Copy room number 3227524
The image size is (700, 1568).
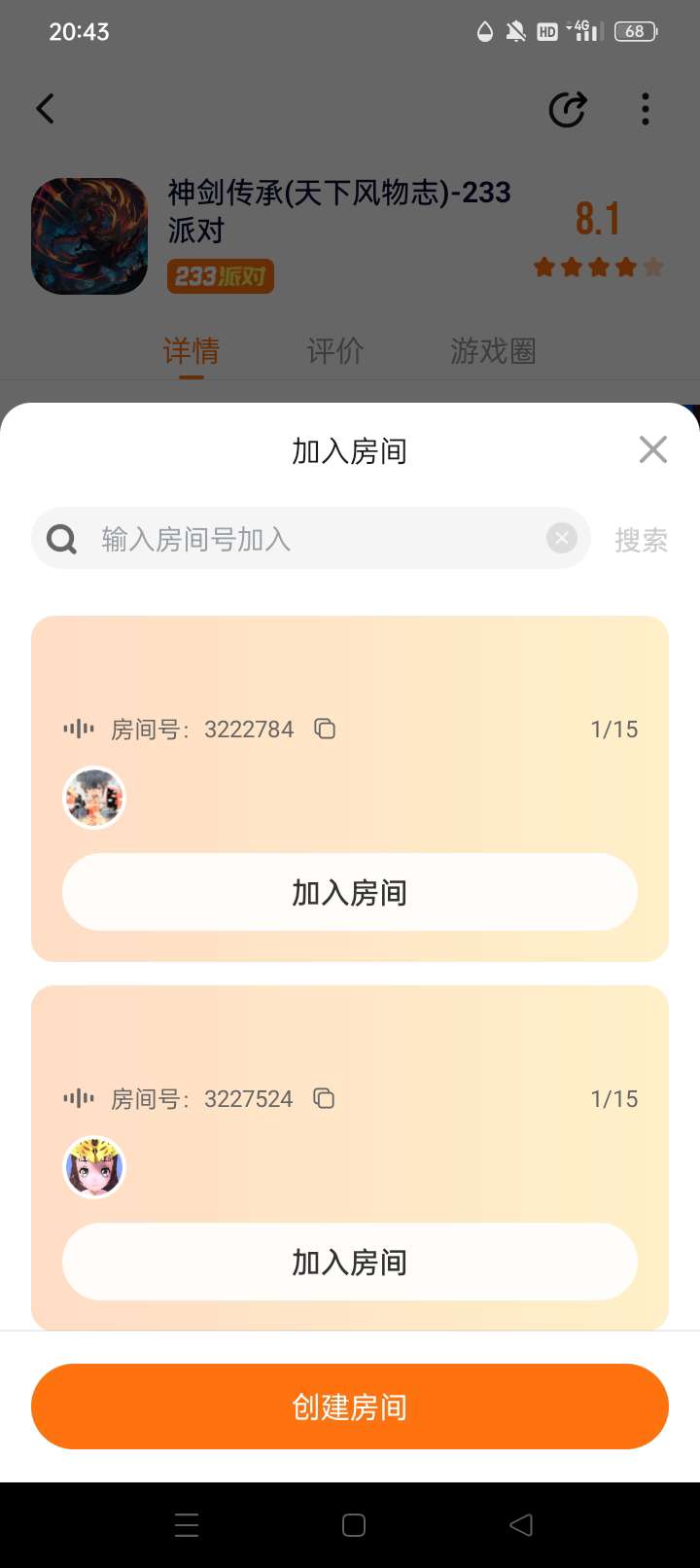click(x=324, y=1098)
